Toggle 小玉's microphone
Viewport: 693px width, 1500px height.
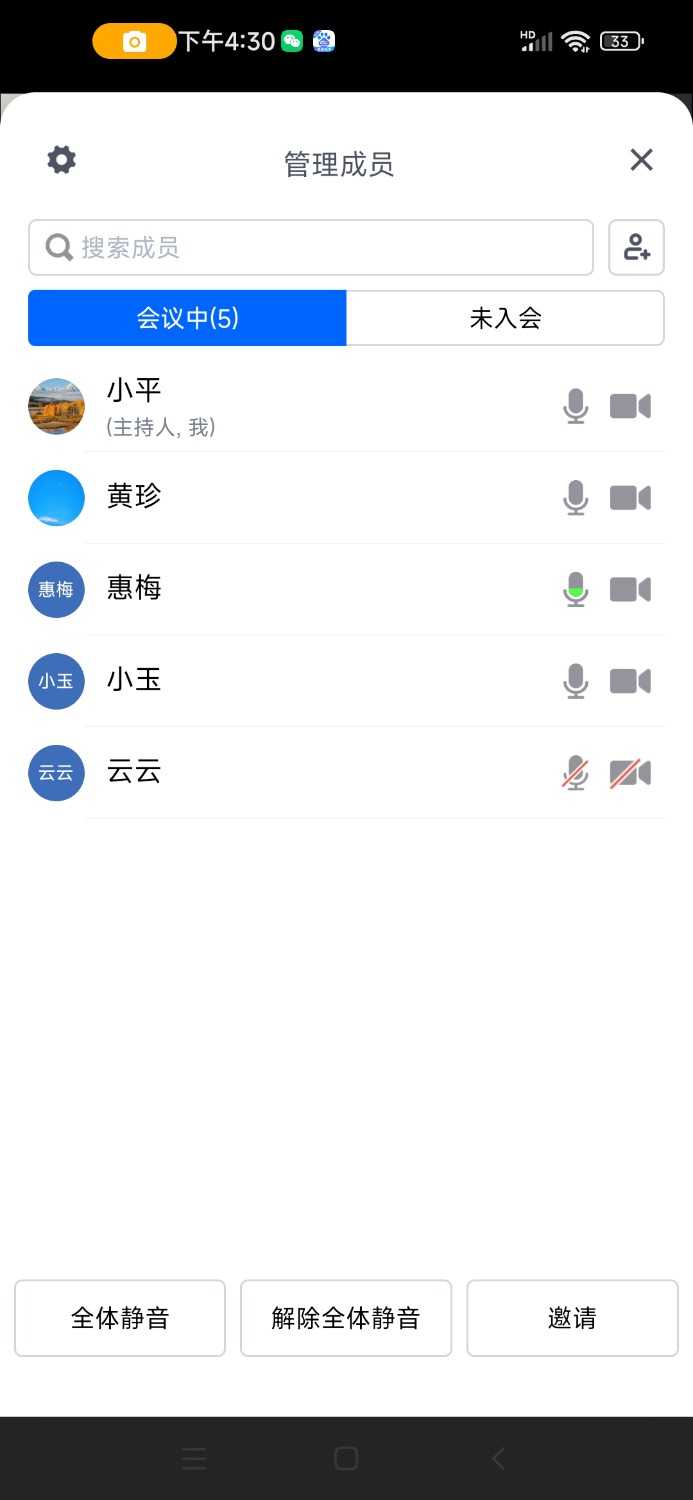[x=576, y=681]
